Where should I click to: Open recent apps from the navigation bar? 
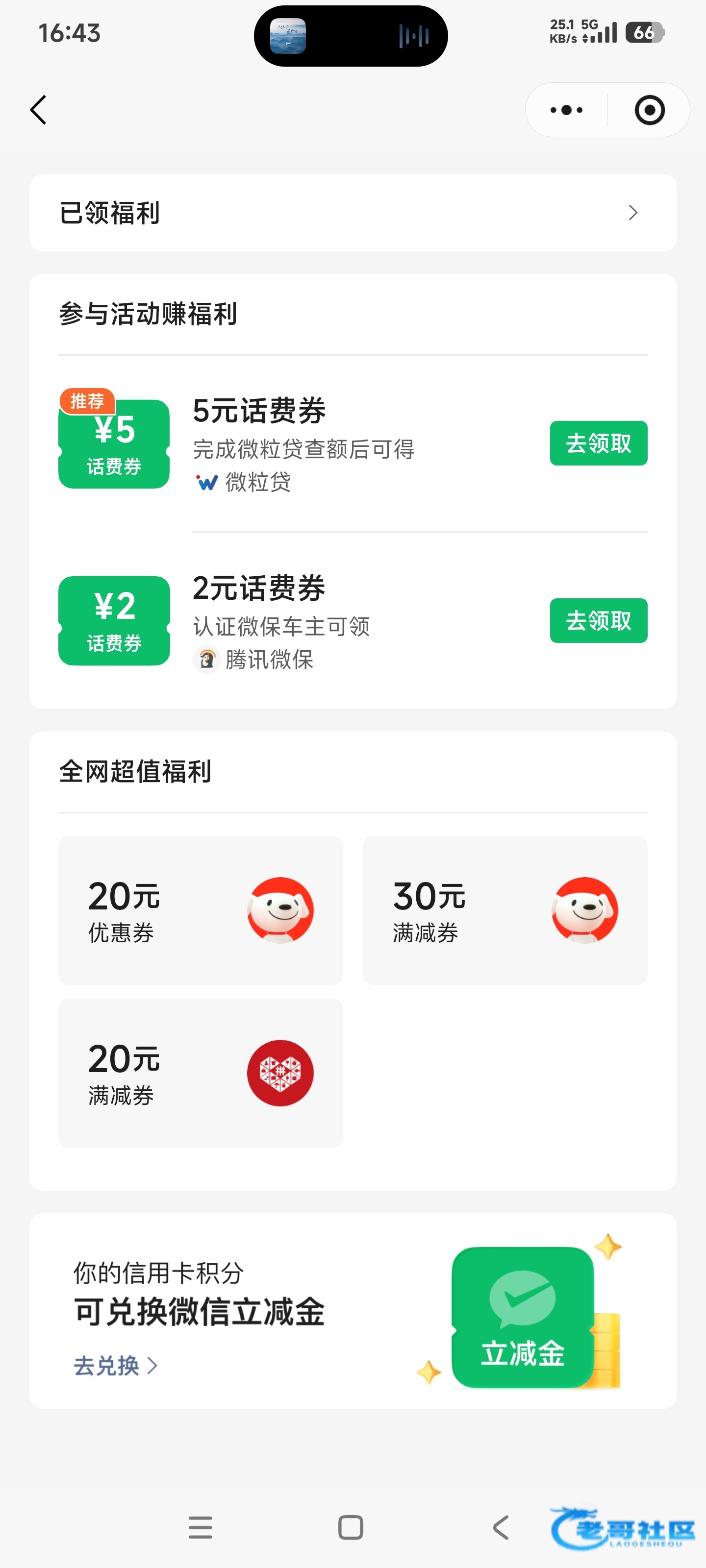pos(201,1527)
